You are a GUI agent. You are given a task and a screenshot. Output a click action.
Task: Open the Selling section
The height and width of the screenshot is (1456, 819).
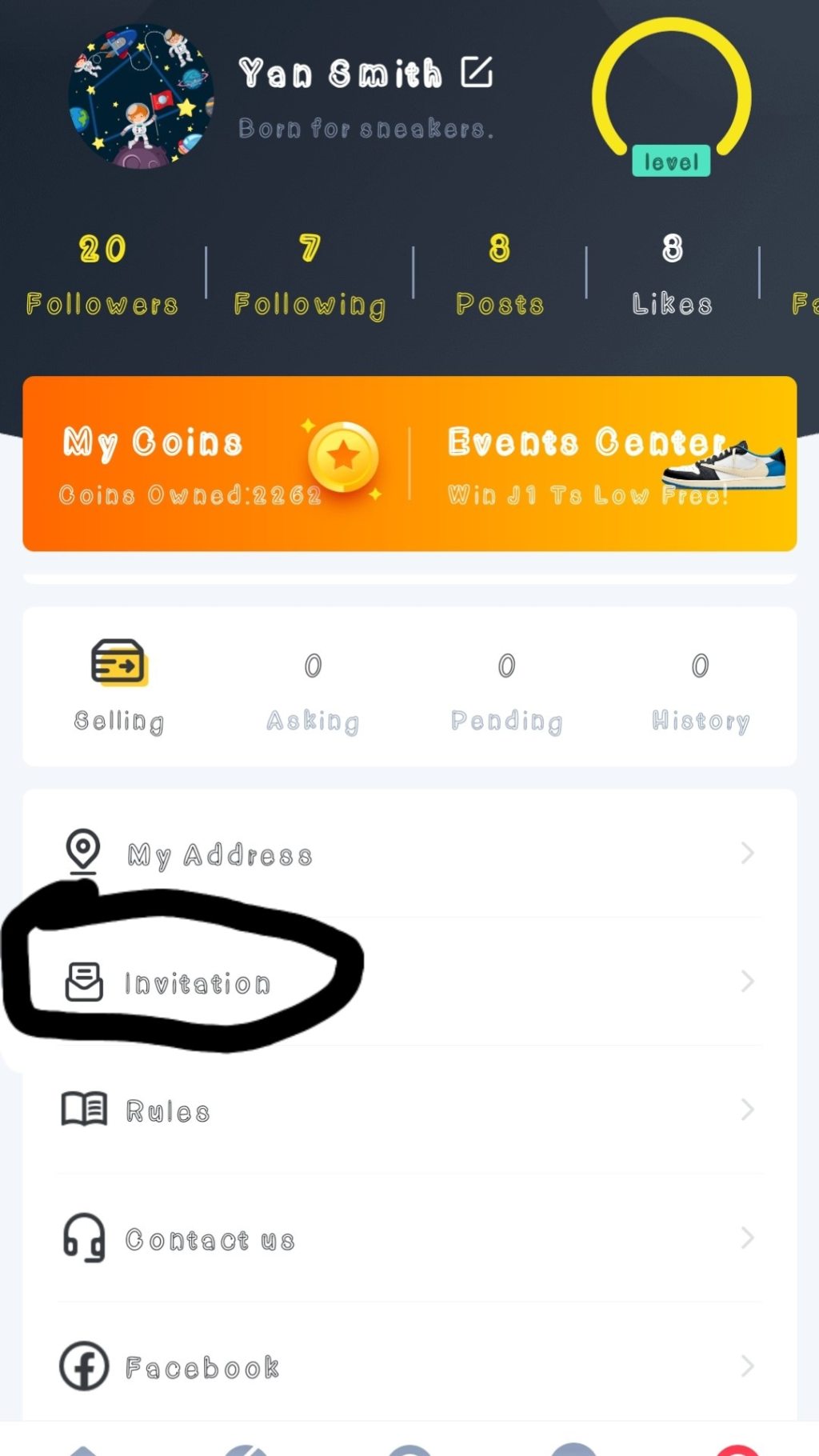[119, 686]
